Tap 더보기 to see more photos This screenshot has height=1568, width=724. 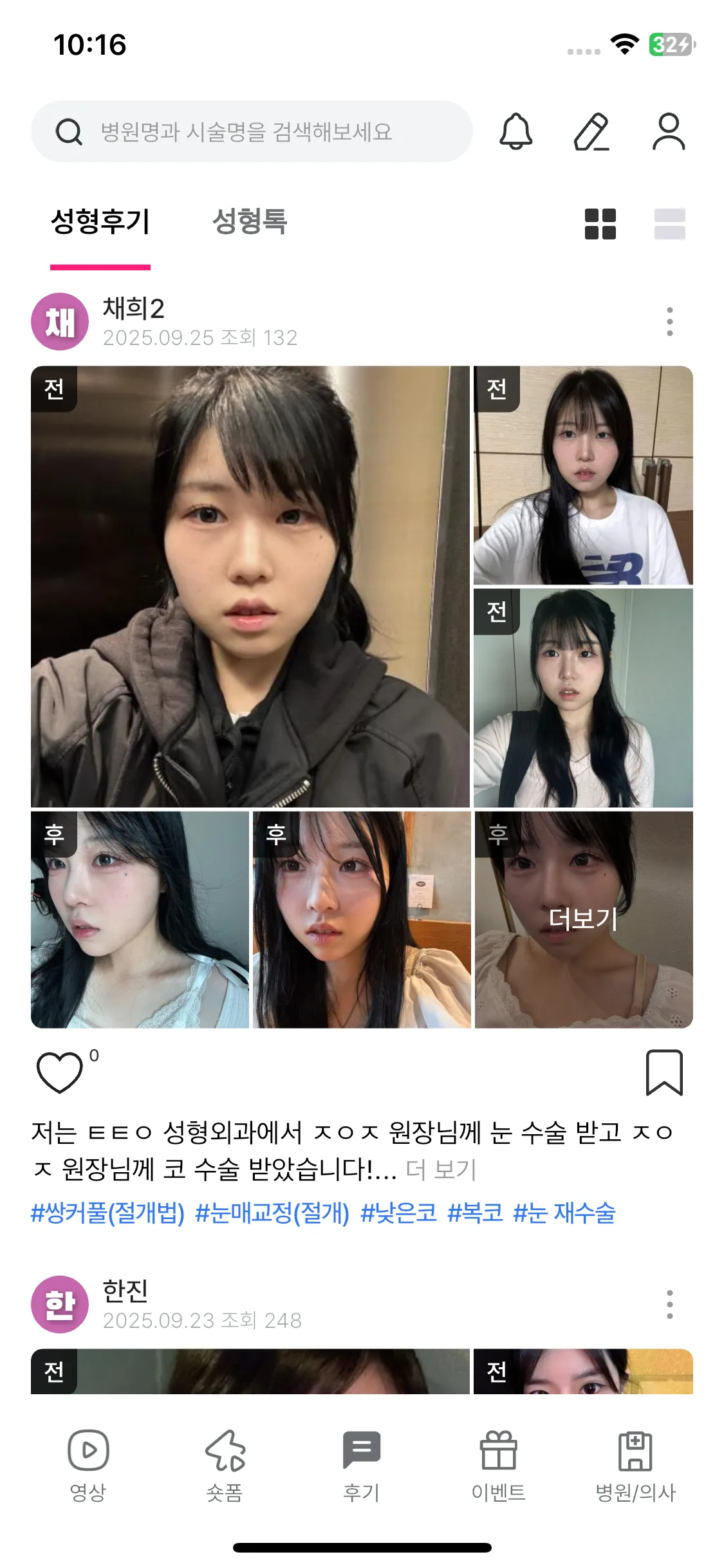click(583, 919)
